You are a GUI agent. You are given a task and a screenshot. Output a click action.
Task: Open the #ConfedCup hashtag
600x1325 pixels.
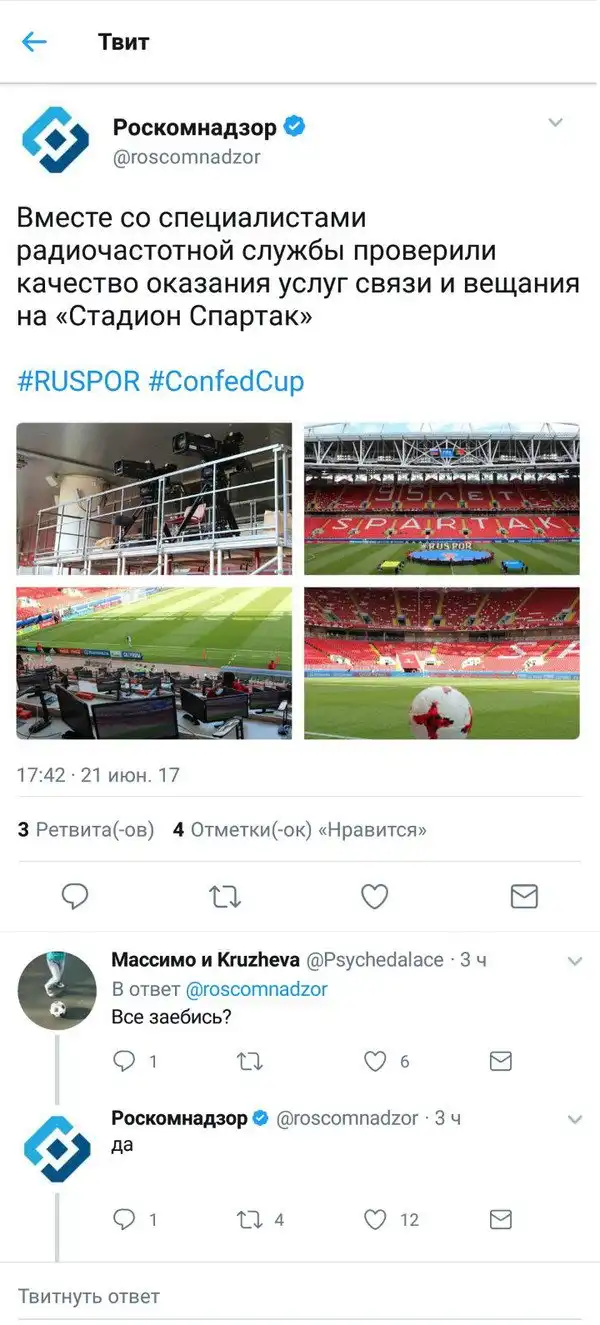pos(226,381)
